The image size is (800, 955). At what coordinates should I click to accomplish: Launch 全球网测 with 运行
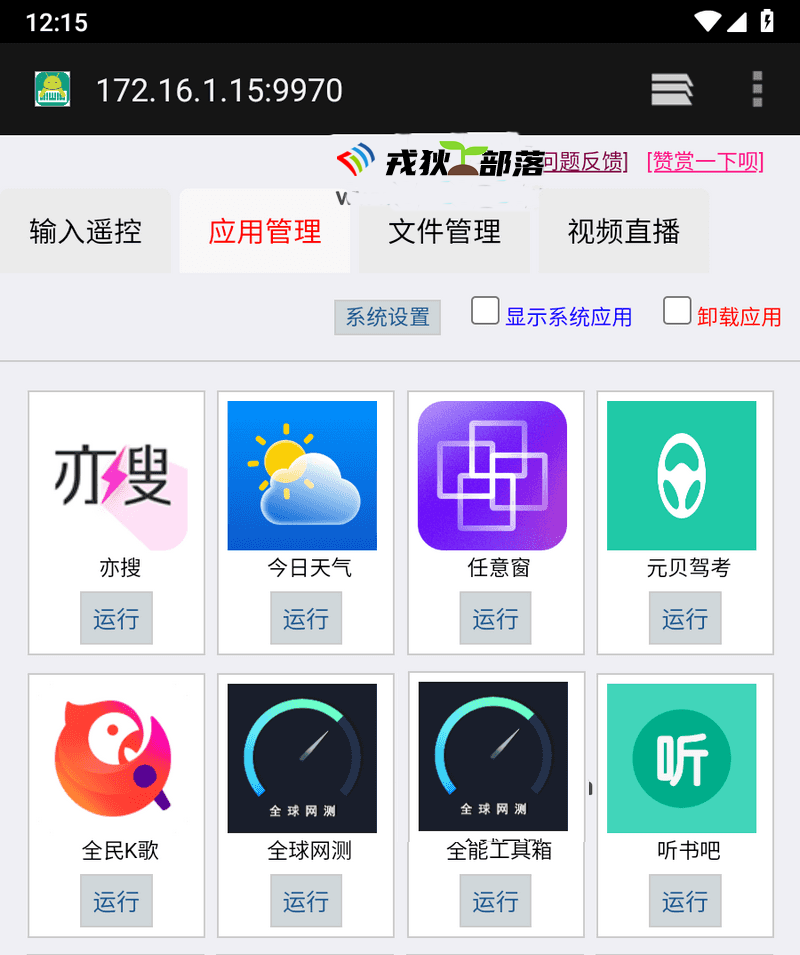[x=306, y=901]
